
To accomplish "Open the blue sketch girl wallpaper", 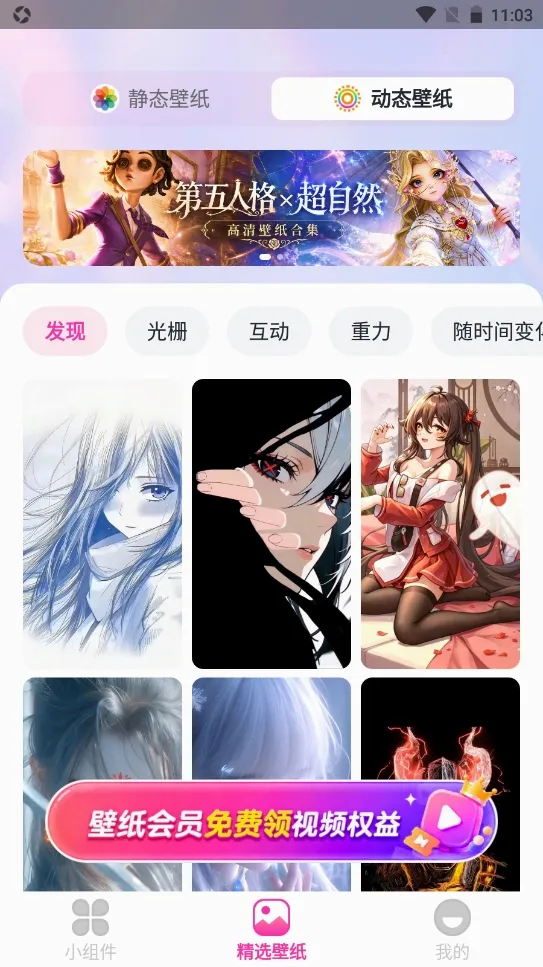I will click(x=102, y=524).
